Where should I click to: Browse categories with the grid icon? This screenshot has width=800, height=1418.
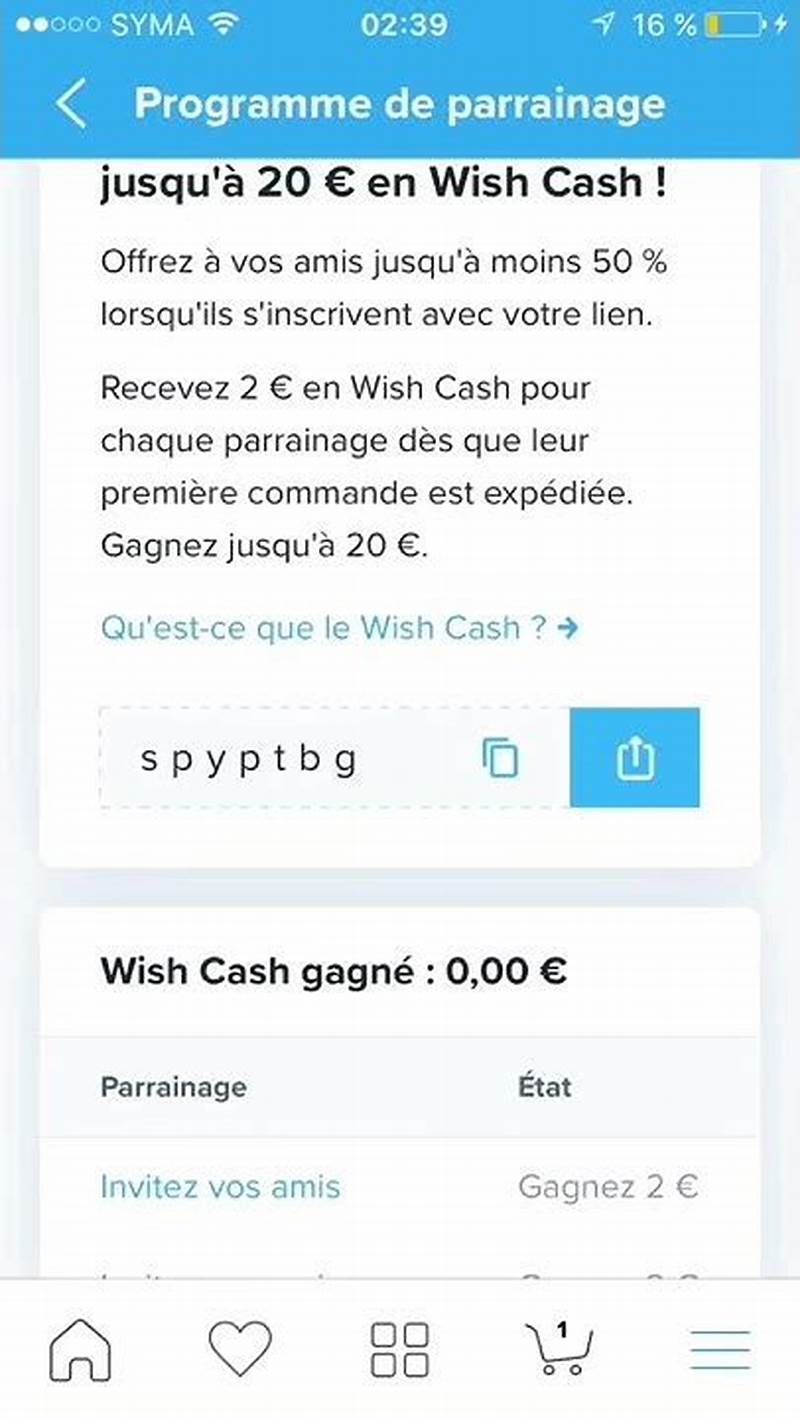398,1348
